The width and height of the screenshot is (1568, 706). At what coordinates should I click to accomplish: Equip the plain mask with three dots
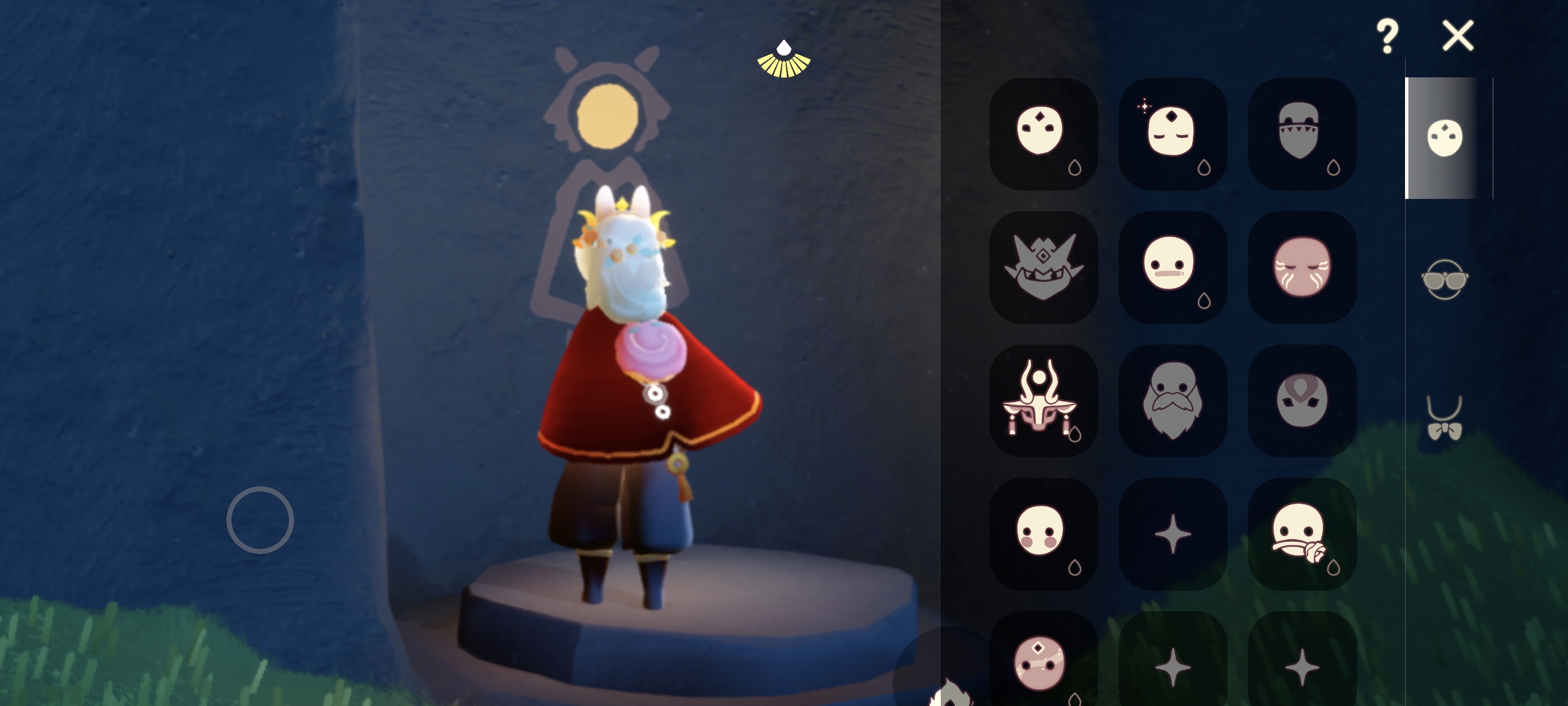pos(1043,133)
